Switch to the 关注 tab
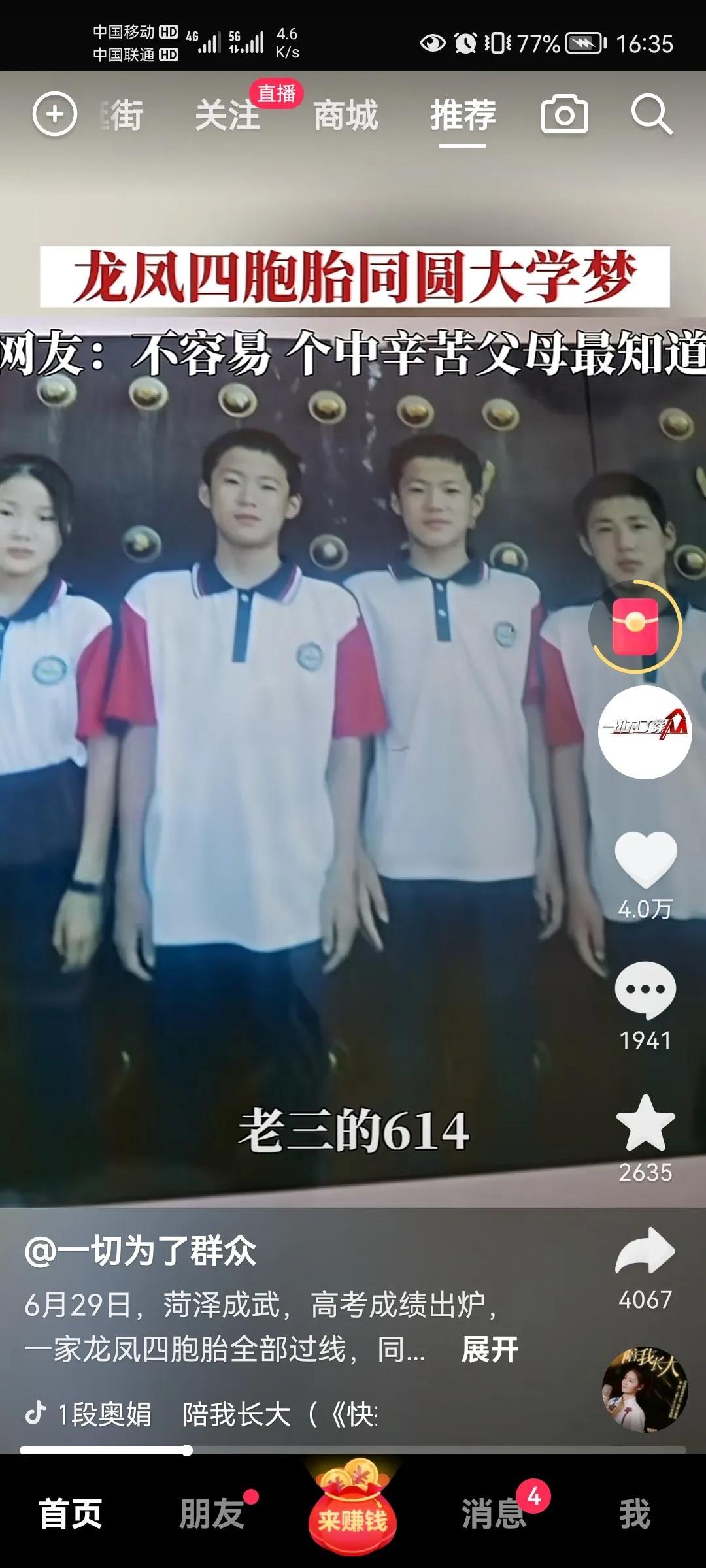Viewport: 706px width, 1568px height. pyautogui.click(x=227, y=115)
